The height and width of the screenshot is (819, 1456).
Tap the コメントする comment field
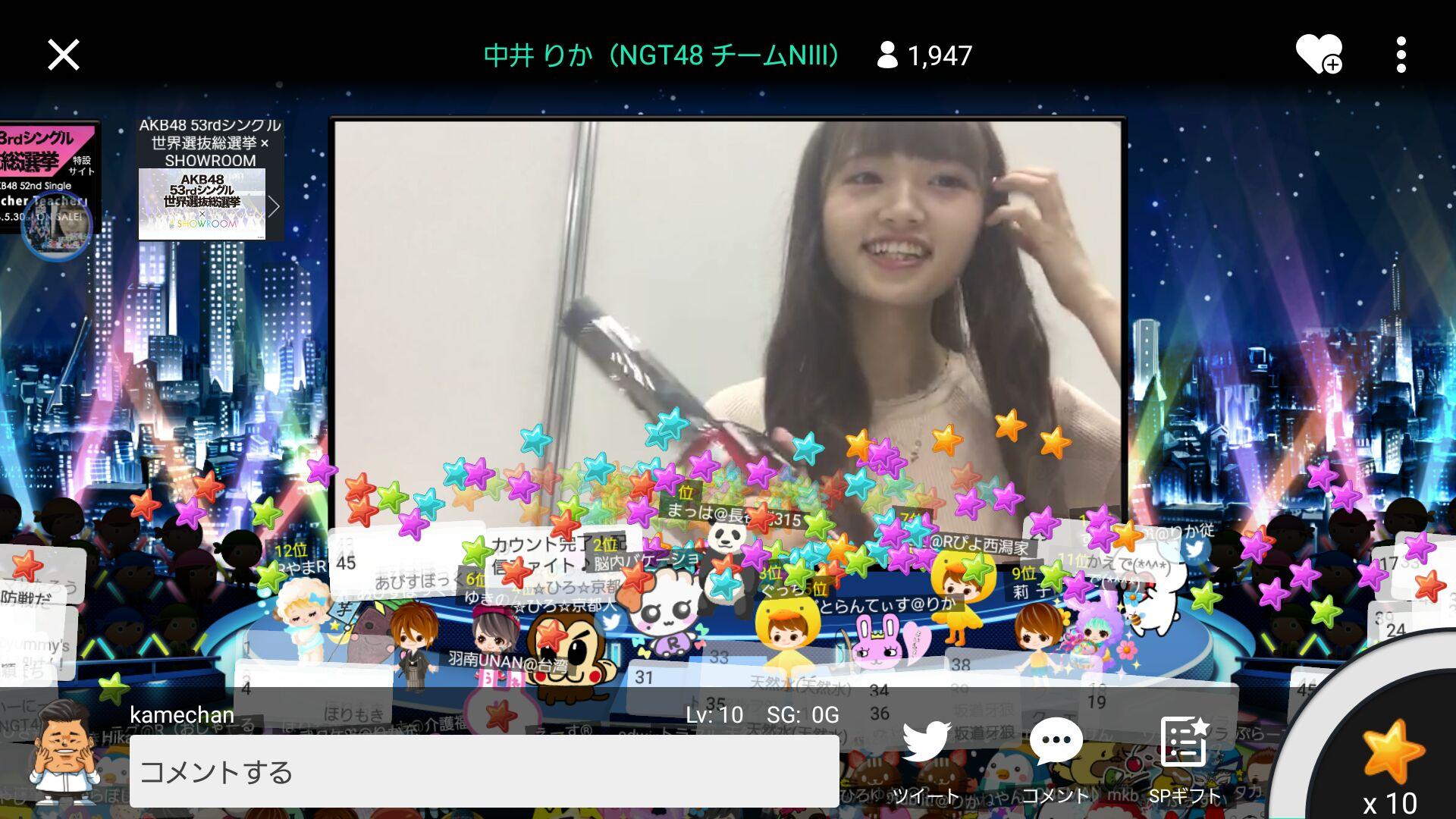[484, 772]
